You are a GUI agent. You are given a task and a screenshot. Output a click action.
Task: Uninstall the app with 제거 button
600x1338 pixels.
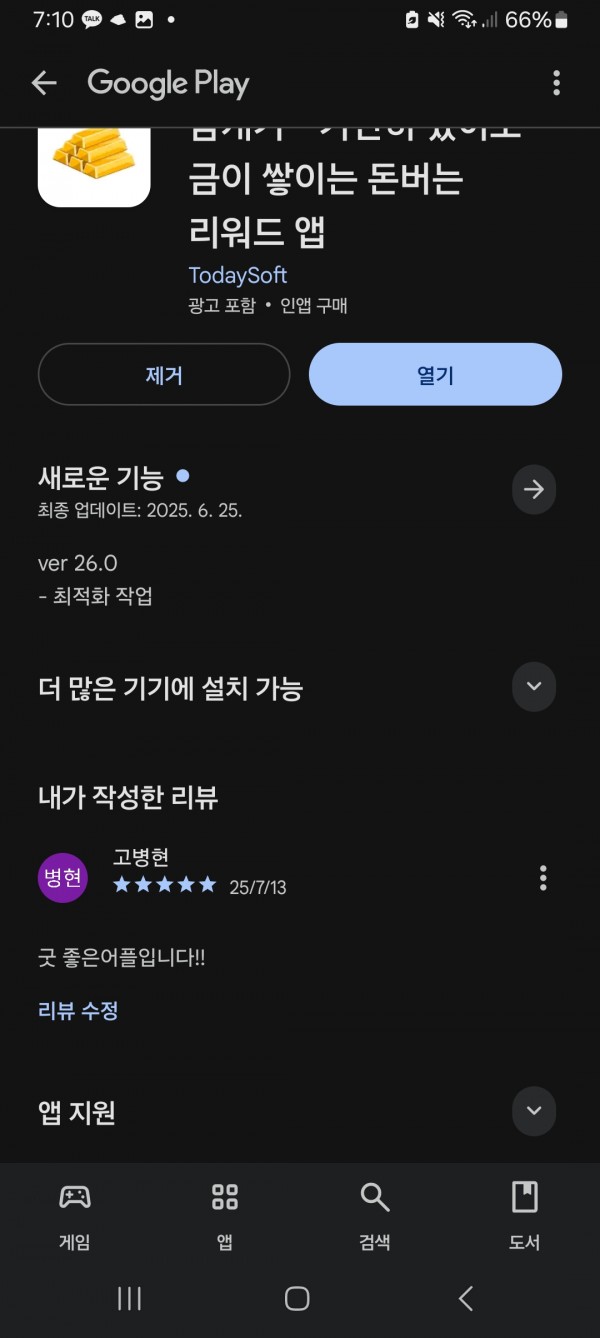tap(164, 375)
